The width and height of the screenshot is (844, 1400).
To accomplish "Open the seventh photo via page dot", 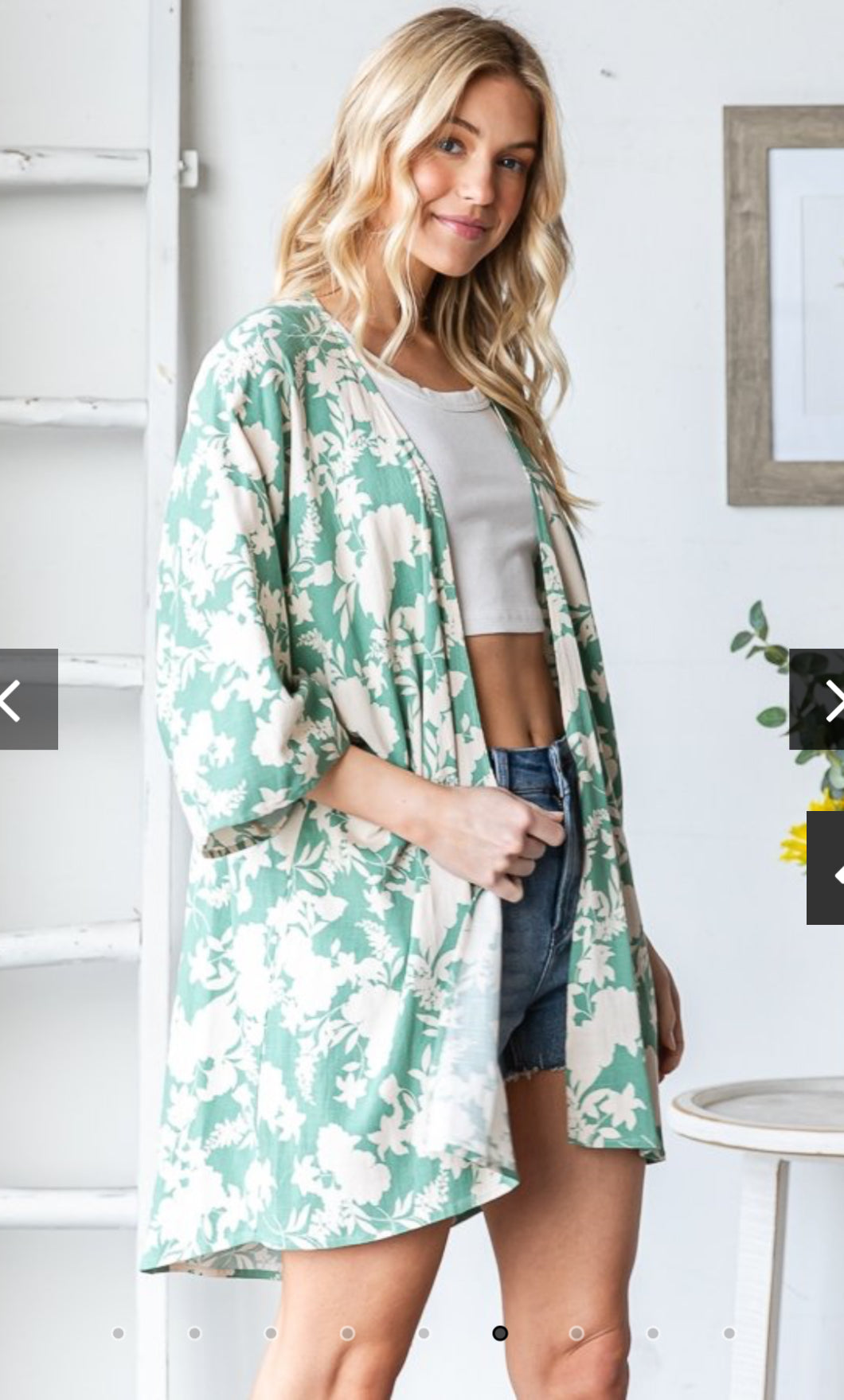I will click(x=576, y=1332).
